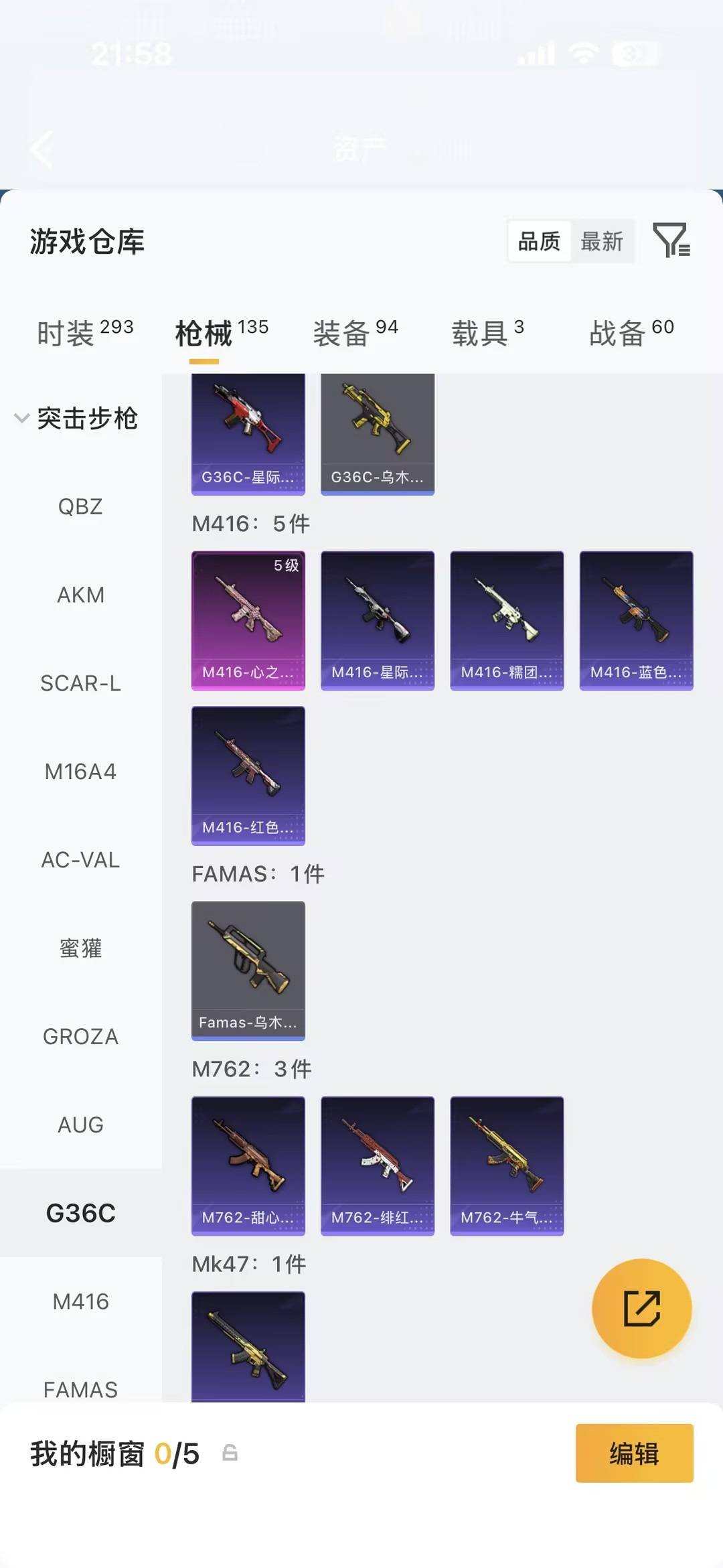
Task: Sort the warehouse by 最新
Action: pyautogui.click(x=602, y=241)
